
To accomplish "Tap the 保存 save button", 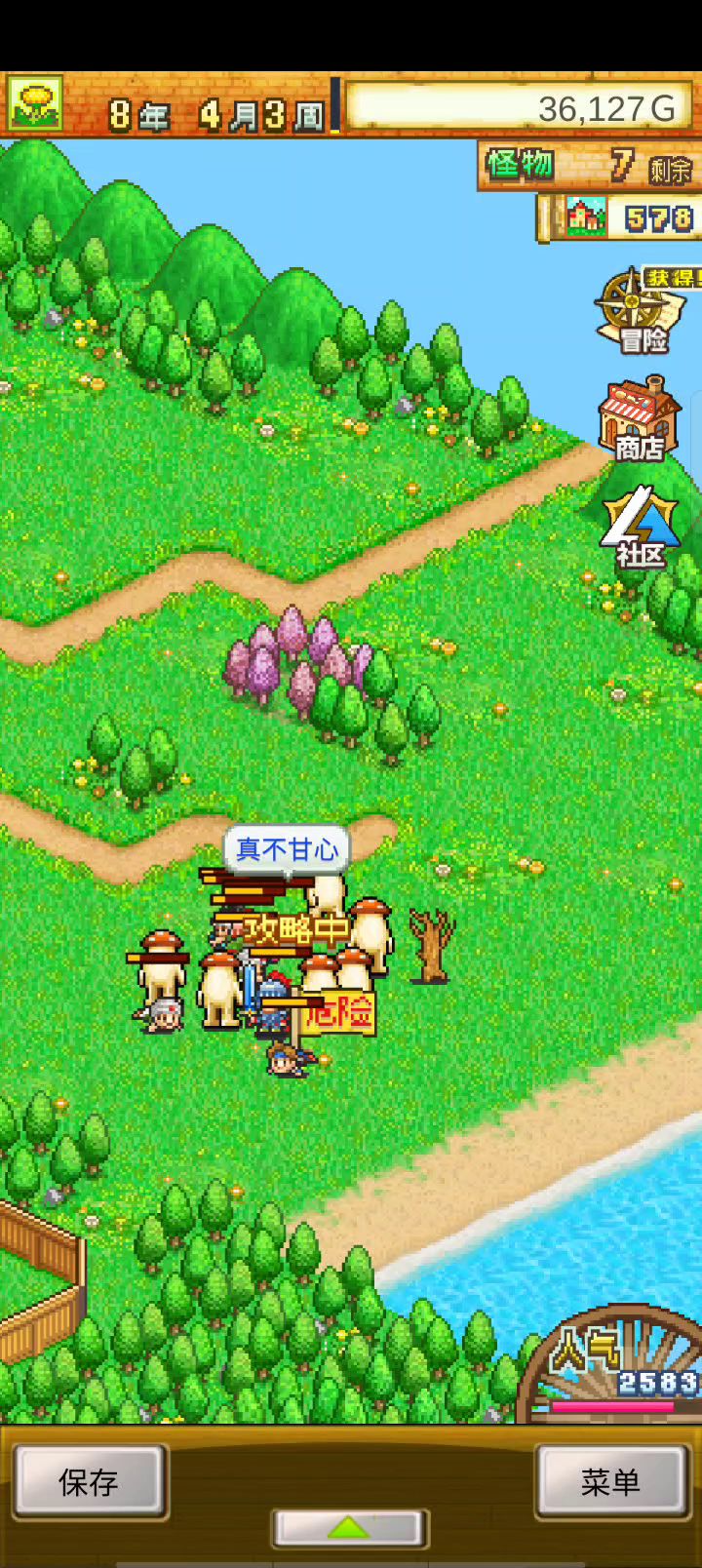I will click(x=90, y=1481).
